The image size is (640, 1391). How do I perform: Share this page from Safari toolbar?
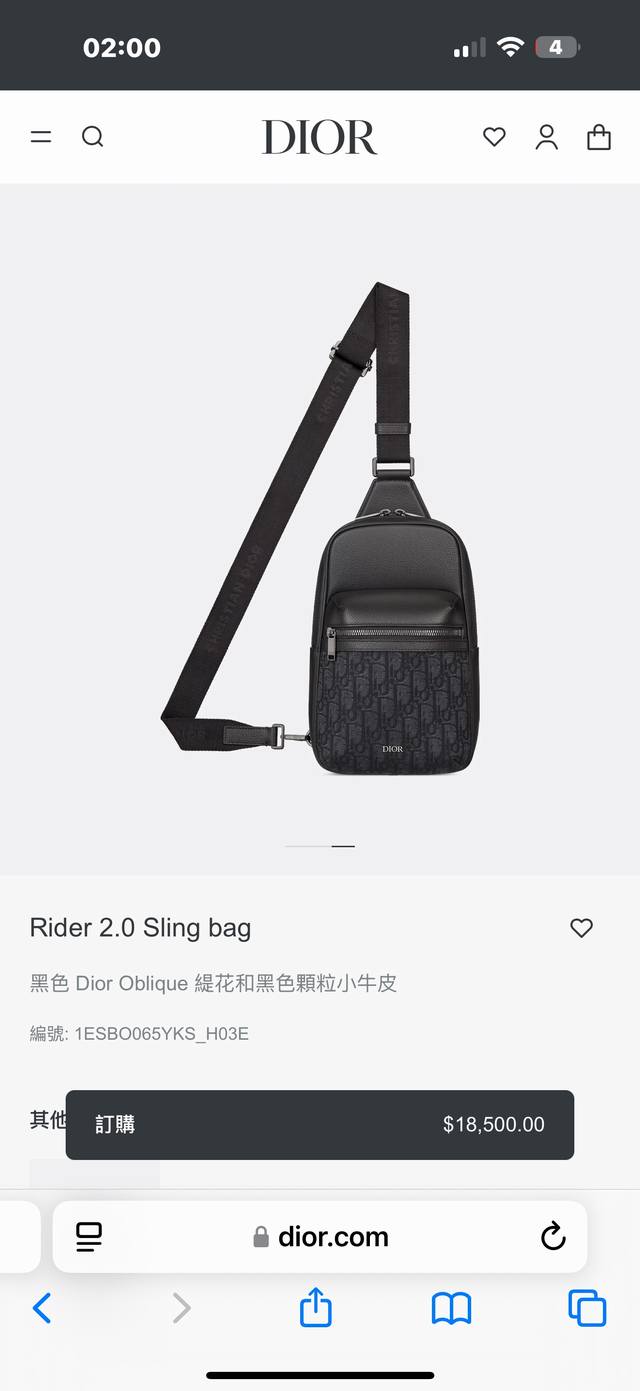click(x=316, y=1308)
